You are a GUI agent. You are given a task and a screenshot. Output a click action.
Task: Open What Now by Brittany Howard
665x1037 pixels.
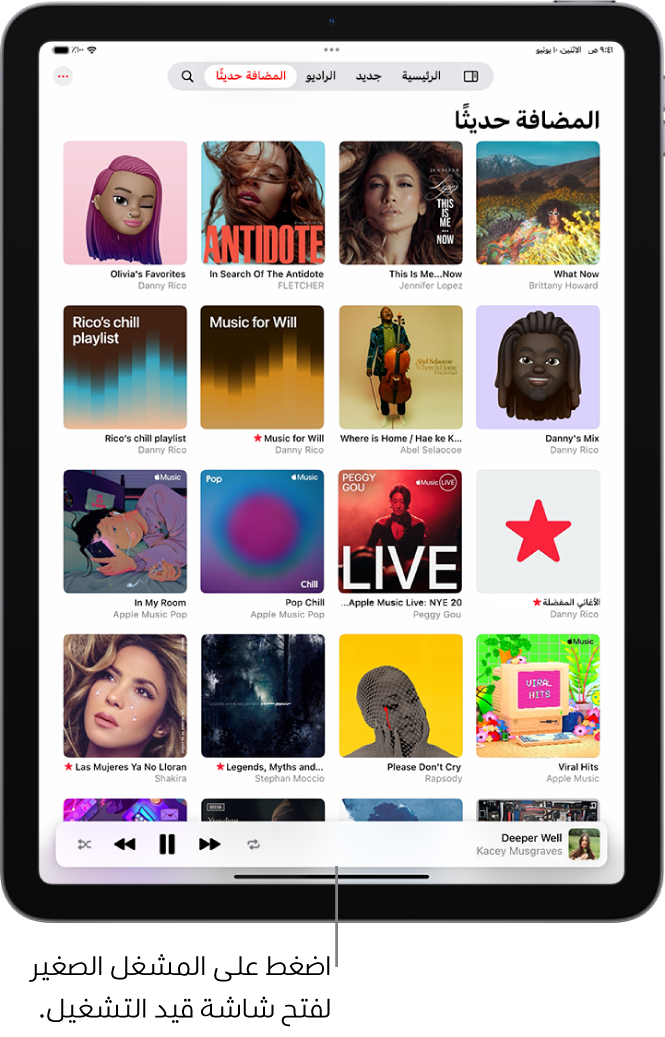coord(538,203)
